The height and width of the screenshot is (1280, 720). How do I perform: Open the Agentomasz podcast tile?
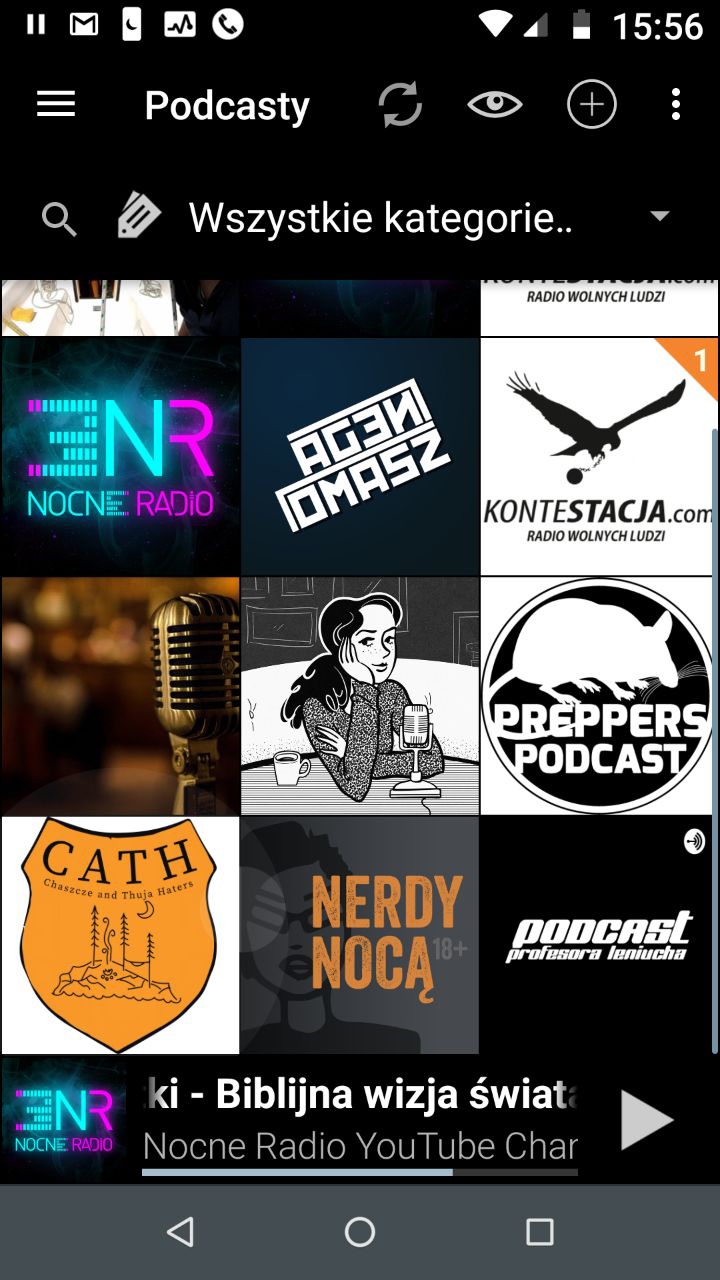(360, 456)
